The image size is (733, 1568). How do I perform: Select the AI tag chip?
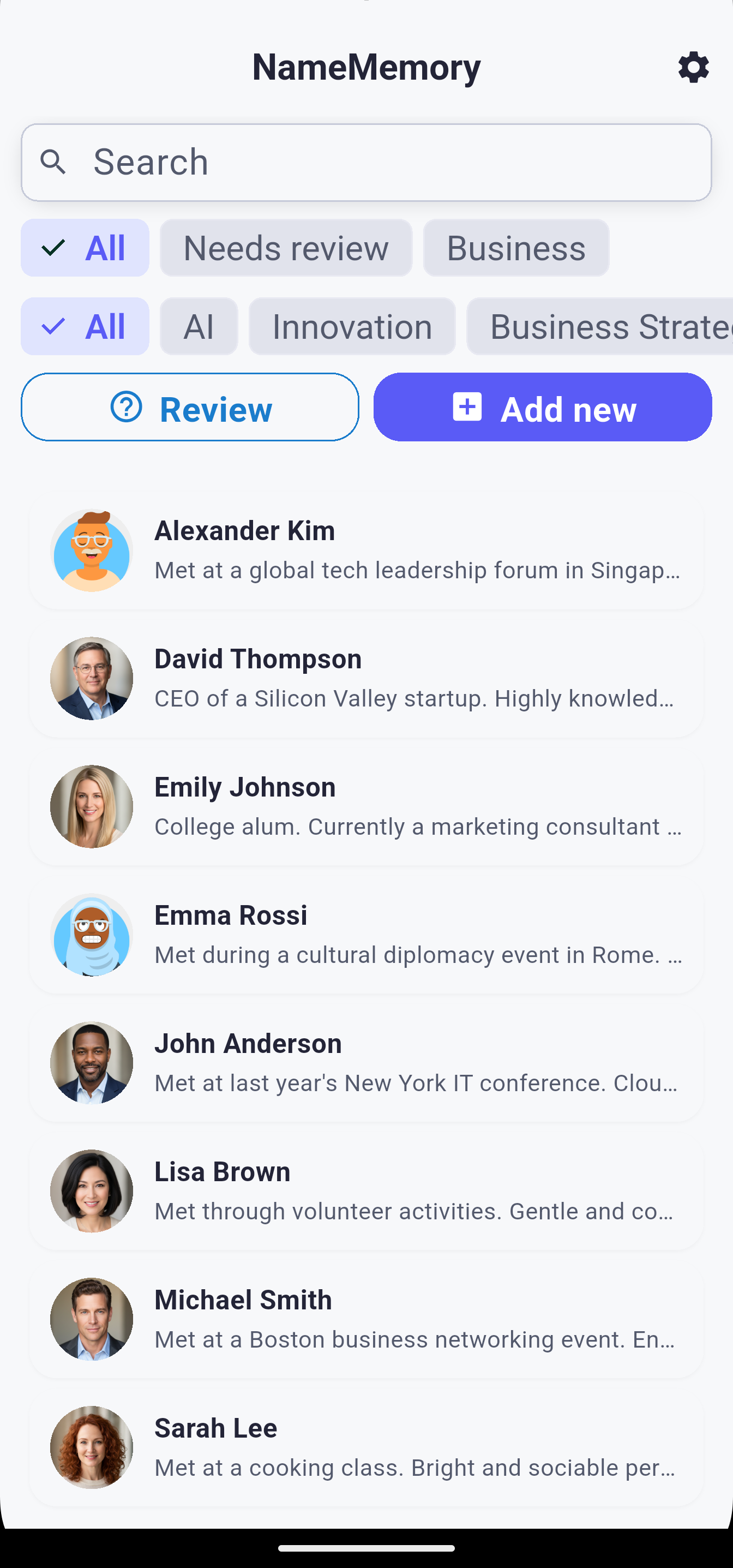pos(199,326)
